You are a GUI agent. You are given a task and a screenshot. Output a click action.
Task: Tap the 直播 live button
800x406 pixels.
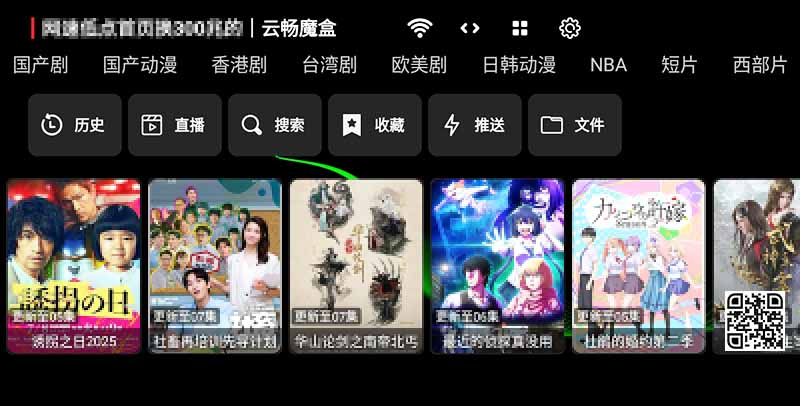(175, 125)
